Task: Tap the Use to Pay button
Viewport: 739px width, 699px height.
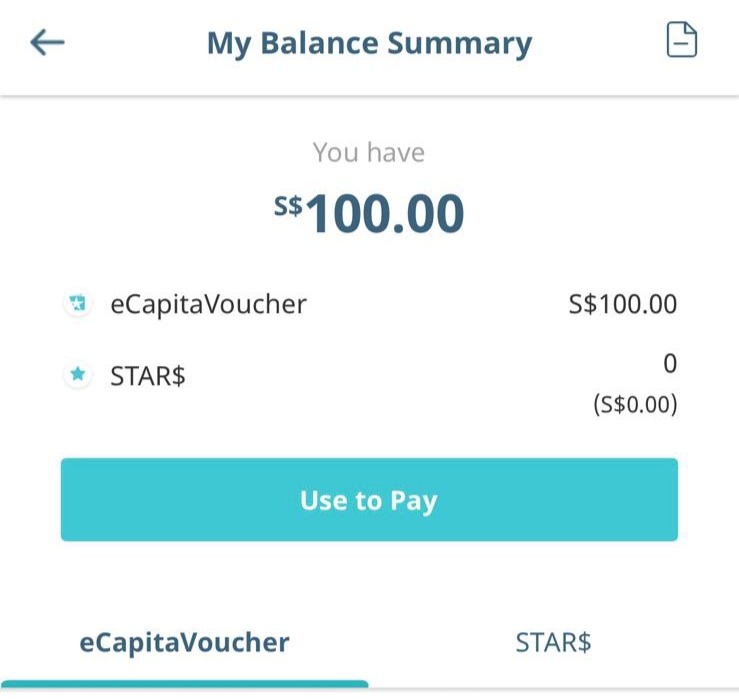Action: coord(369,500)
